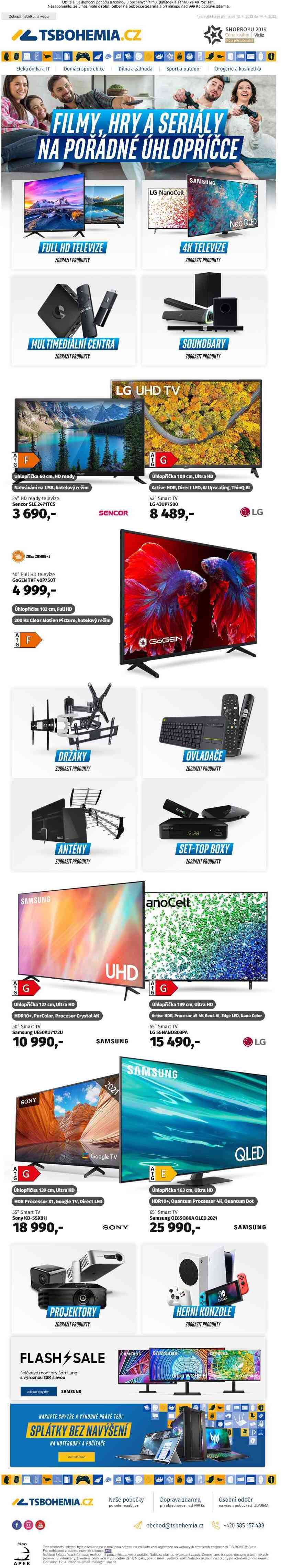Viewport: 281px width, 1568px height.
Task: Open the Elektronika a IT category
Action: click(33, 69)
